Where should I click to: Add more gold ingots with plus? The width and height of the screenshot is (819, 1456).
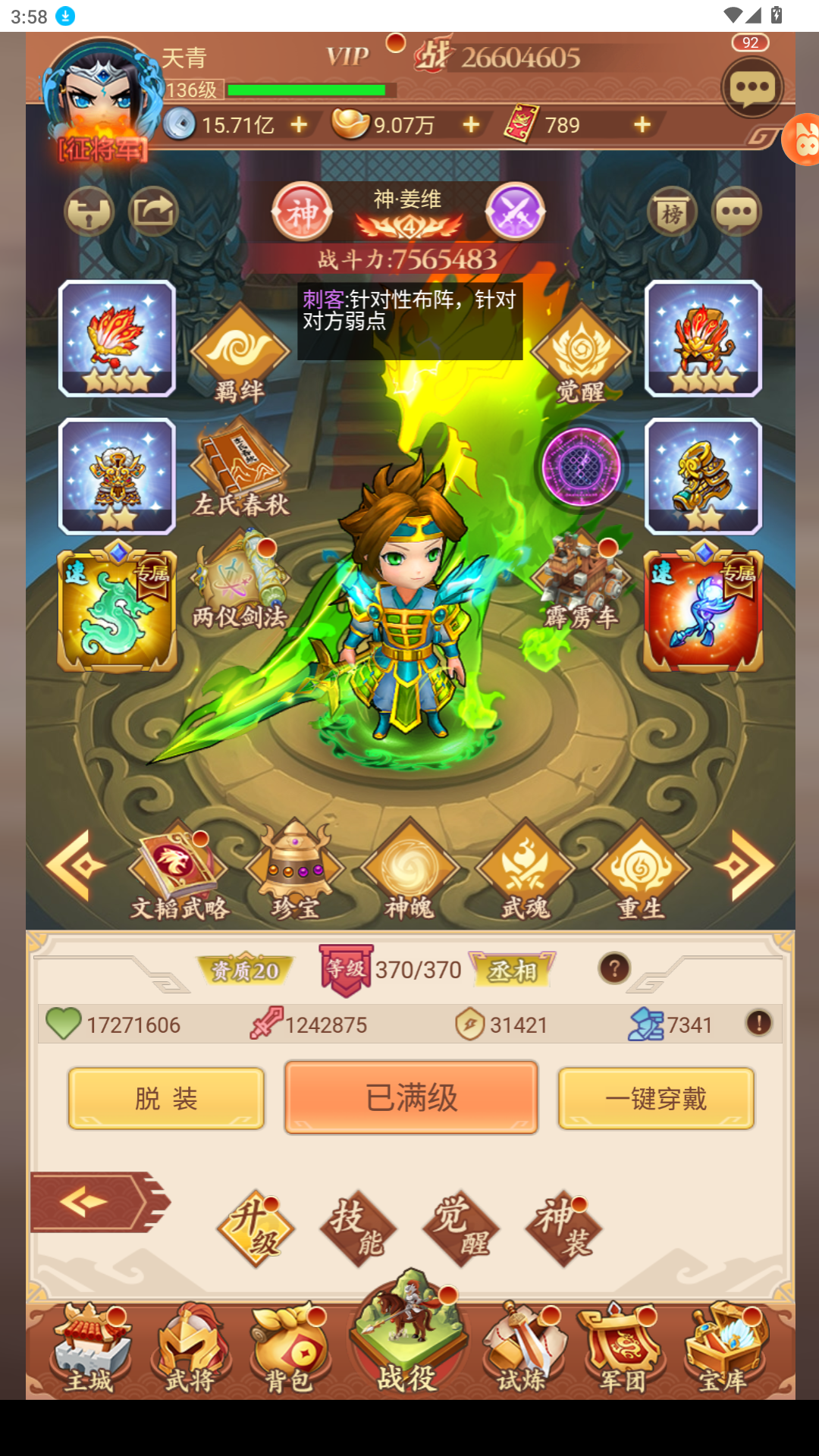(471, 124)
